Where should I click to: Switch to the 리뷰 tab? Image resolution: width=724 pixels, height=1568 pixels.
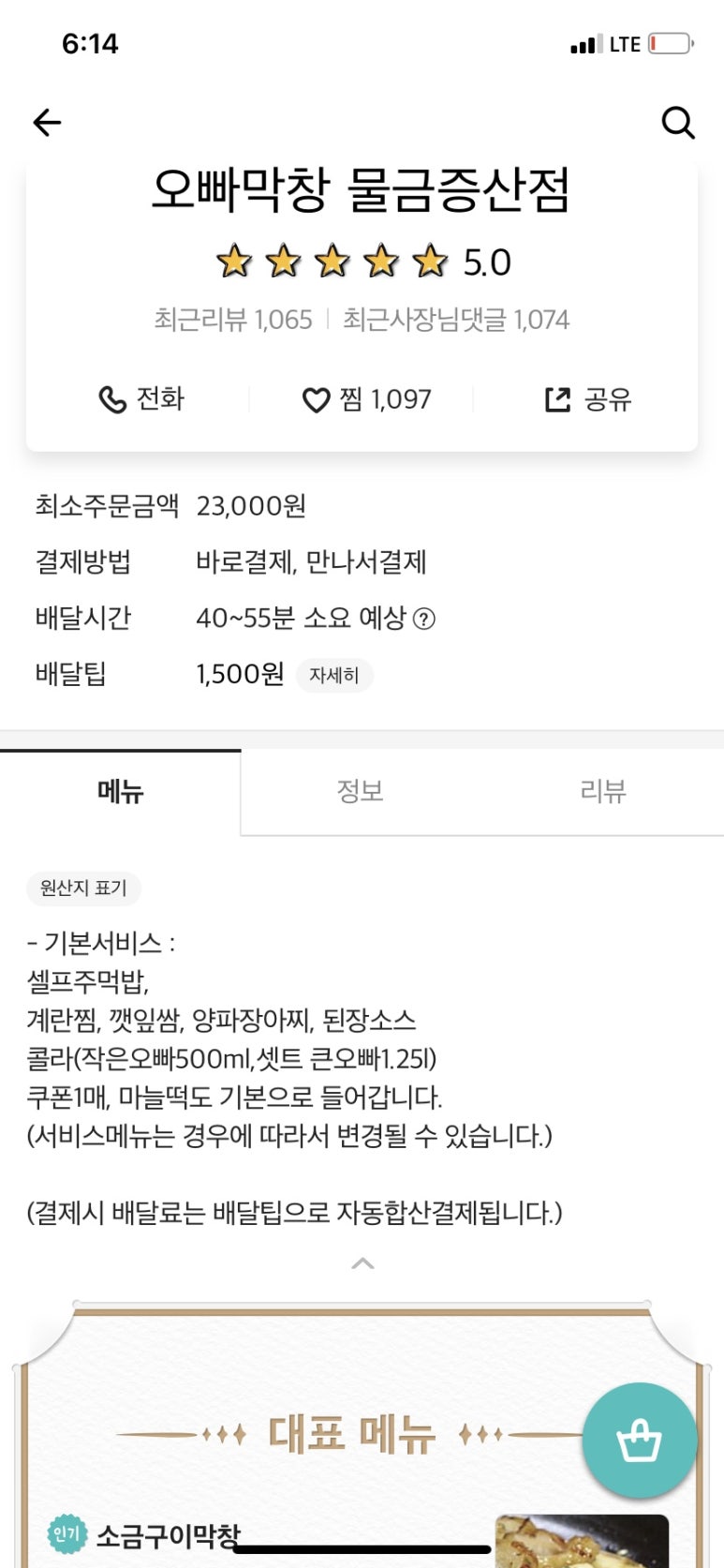pyautogui.click(x=602, y=792)
